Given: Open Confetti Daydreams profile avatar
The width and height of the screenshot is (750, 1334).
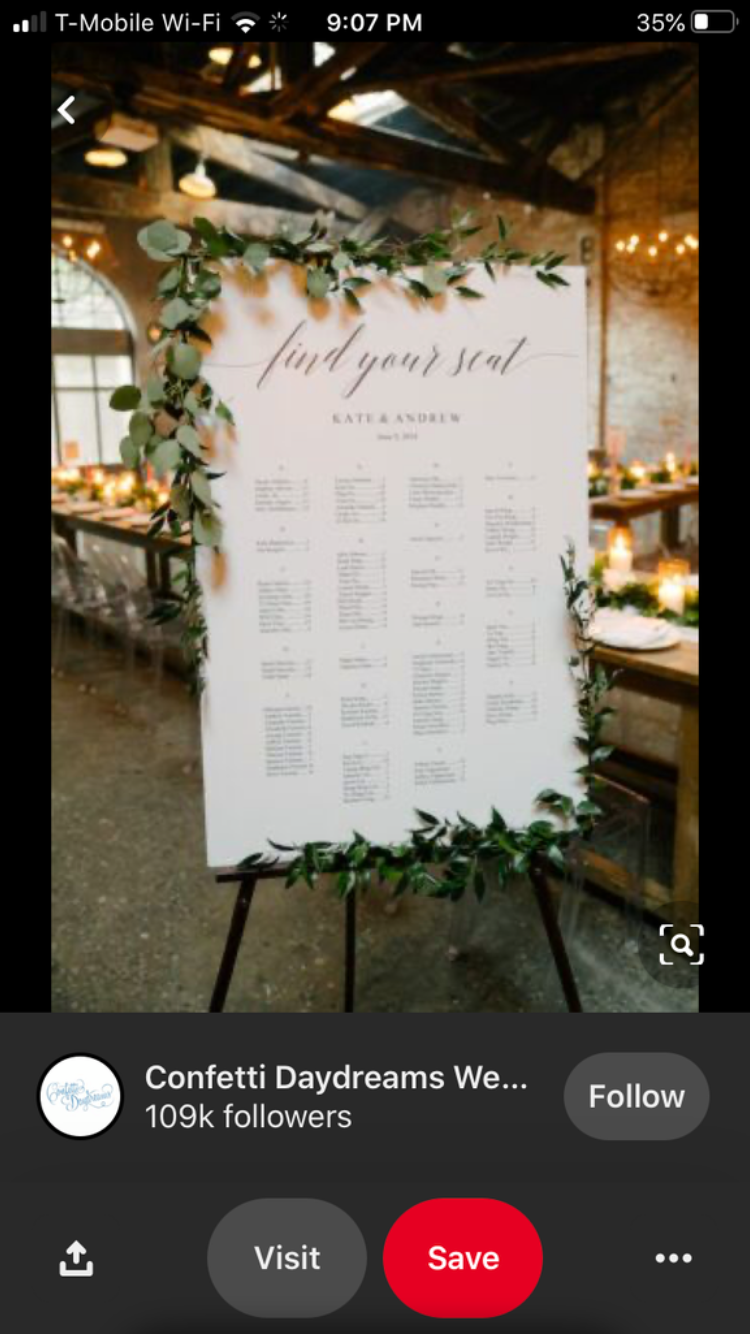Looking at the screenshot, I should [80, 1096].
